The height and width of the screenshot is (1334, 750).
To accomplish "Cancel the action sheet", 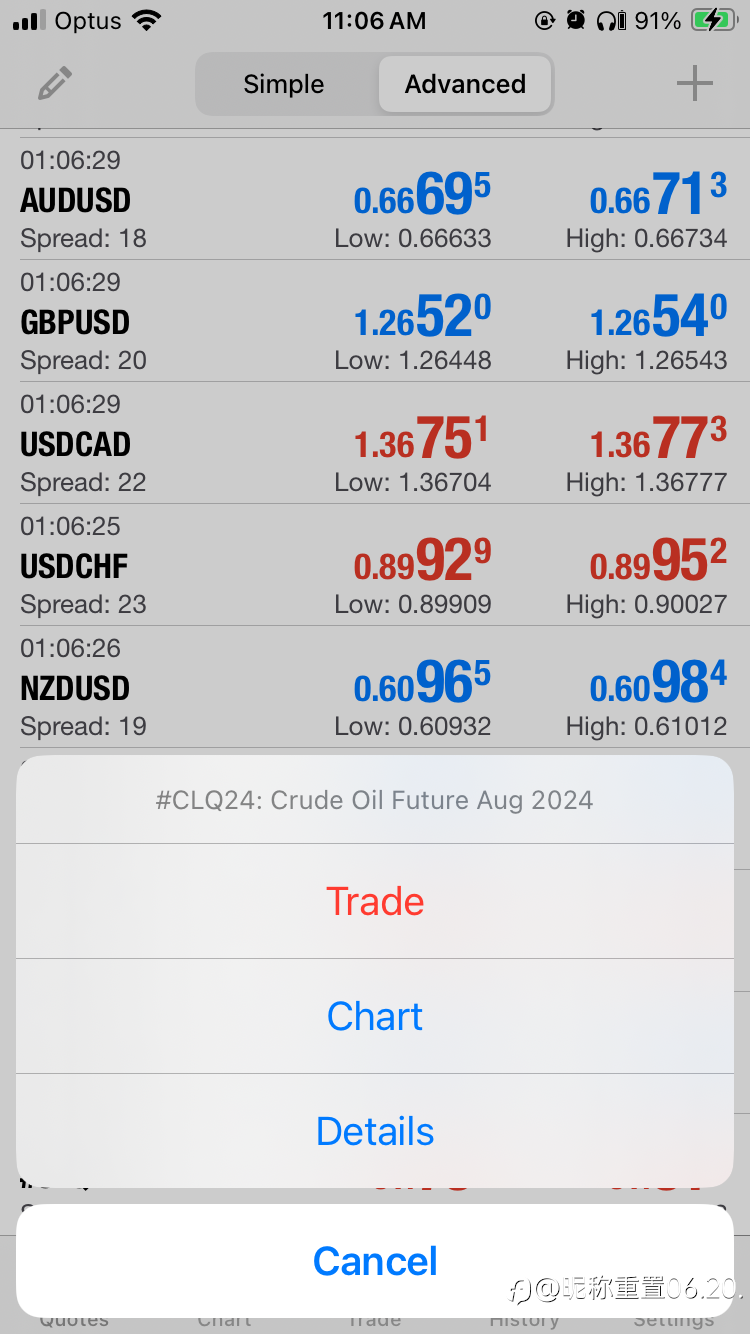I will pyautogui.click(x=375, y=1261).
